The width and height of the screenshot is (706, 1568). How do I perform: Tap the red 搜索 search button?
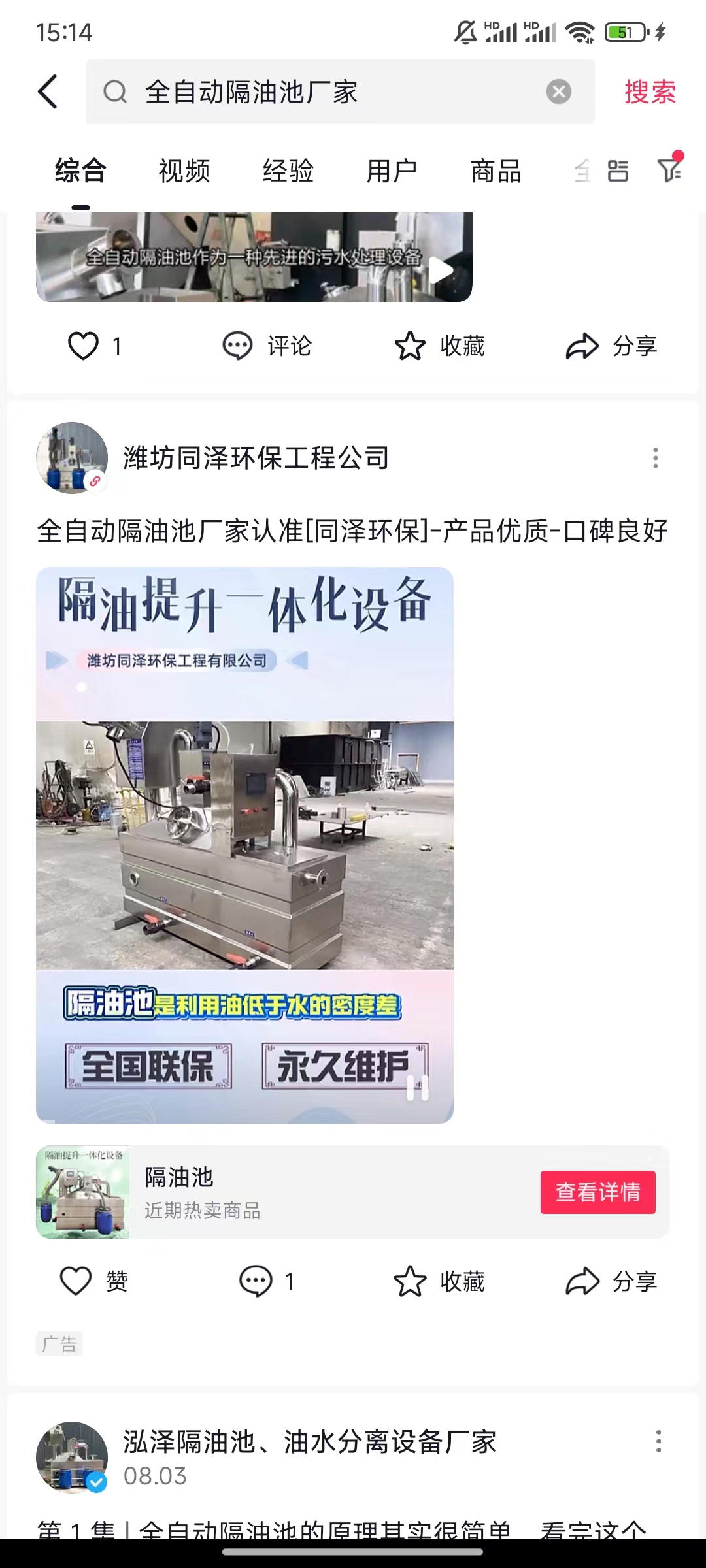point(650,91)
